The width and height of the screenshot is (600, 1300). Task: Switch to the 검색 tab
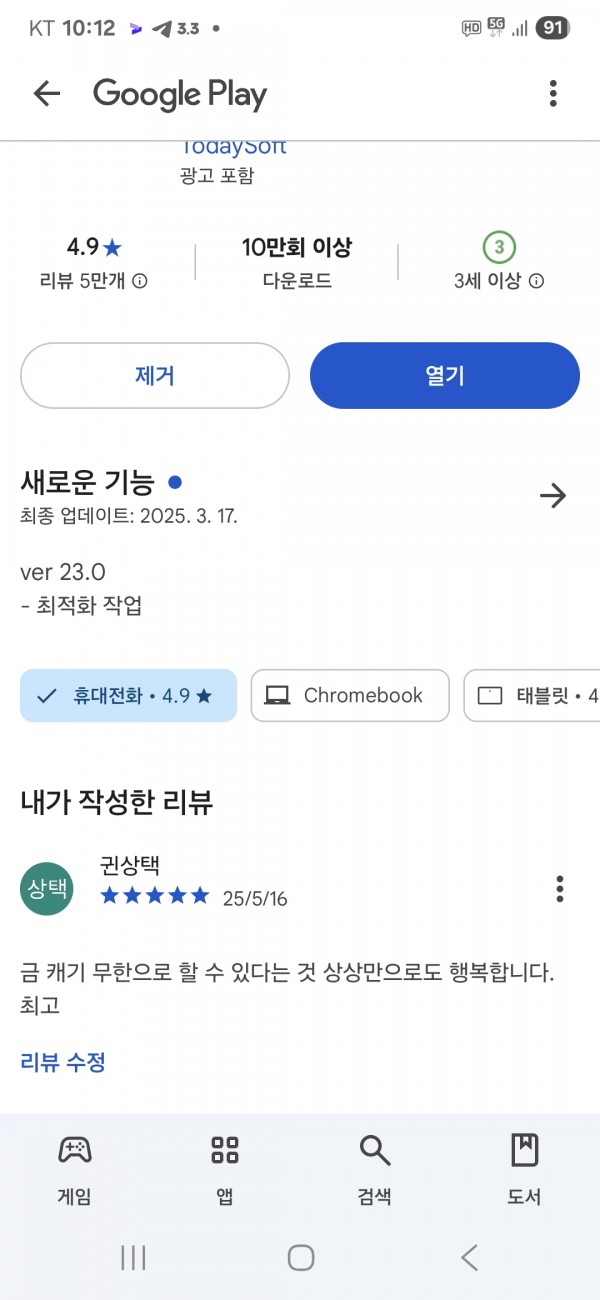[375, 1169]
